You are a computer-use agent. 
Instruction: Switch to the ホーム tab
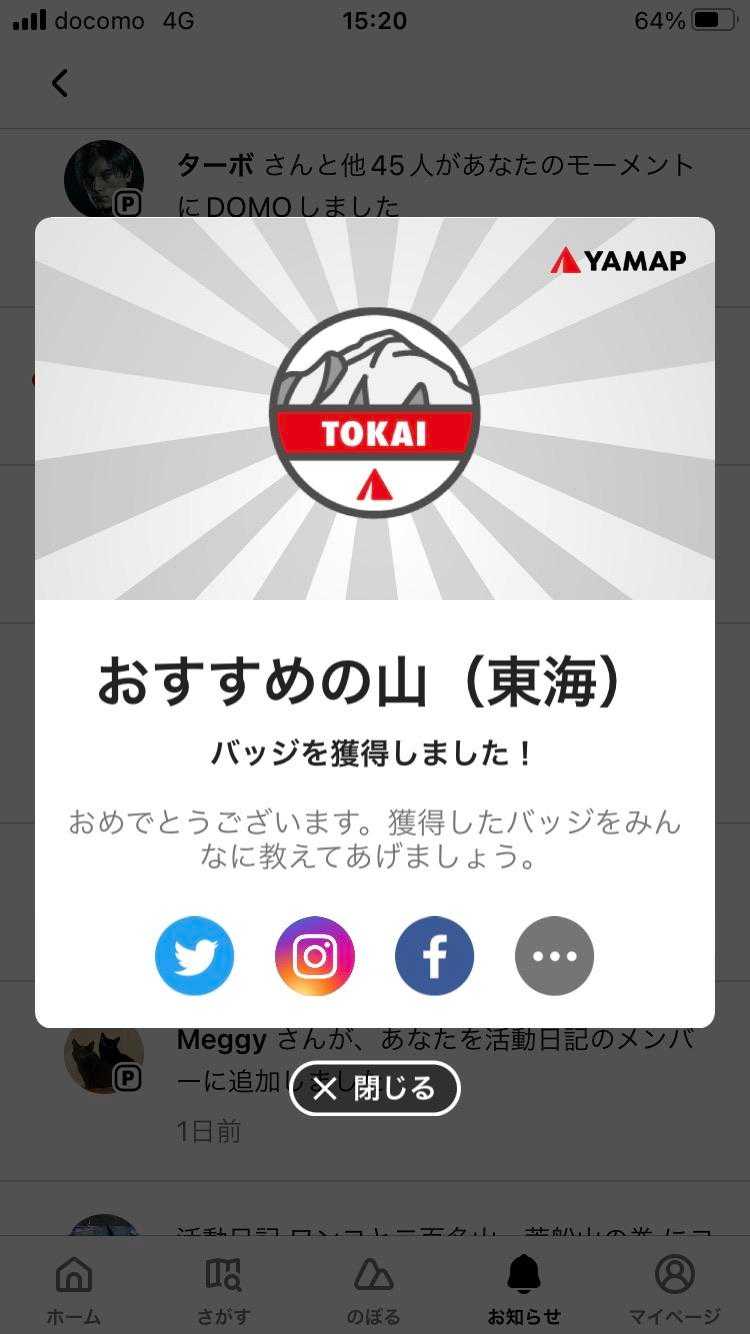74,1288
